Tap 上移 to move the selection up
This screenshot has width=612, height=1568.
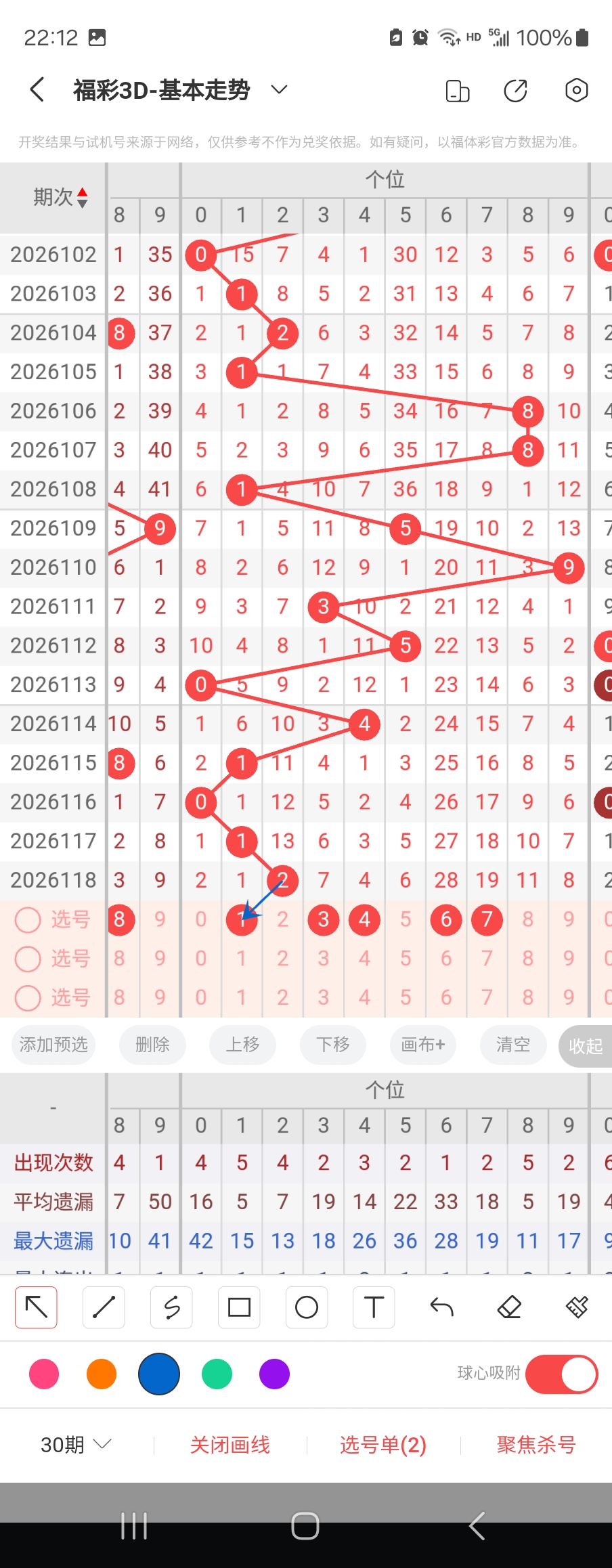(242, 1045)
